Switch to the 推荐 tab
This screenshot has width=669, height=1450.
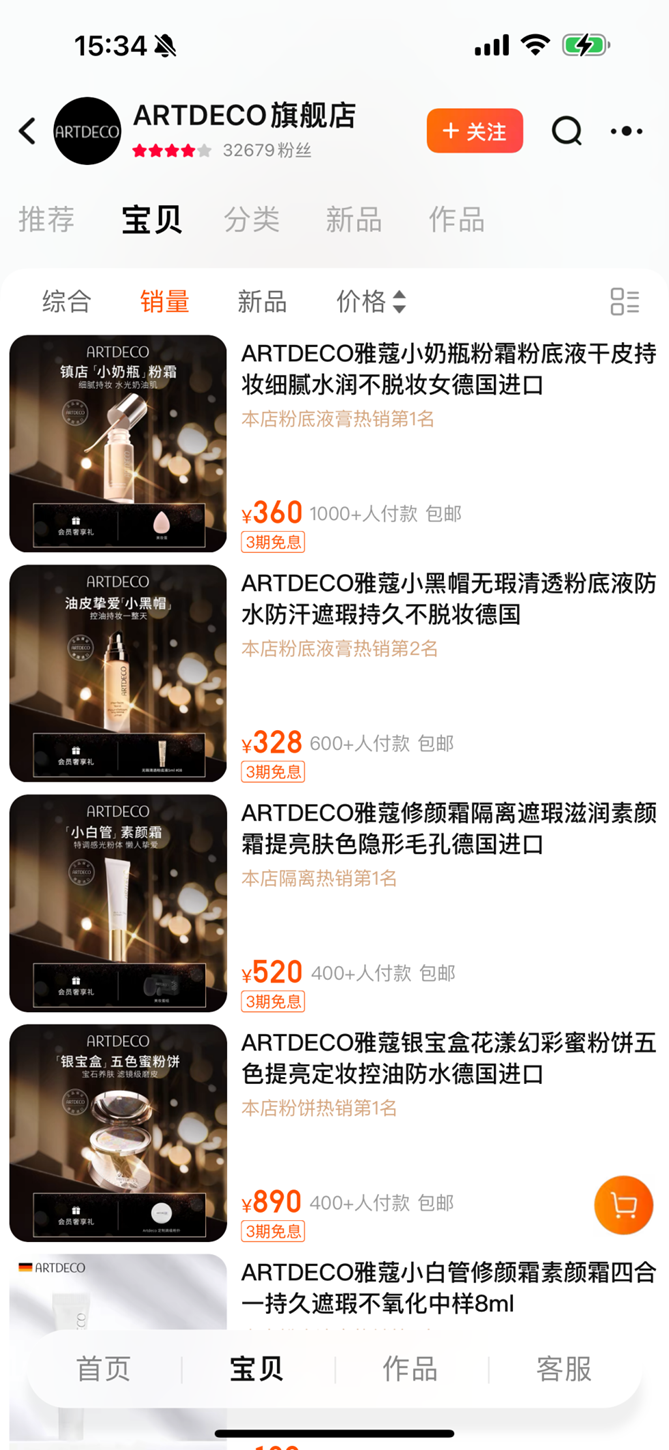pyautogui.click(x=46, y=219)
